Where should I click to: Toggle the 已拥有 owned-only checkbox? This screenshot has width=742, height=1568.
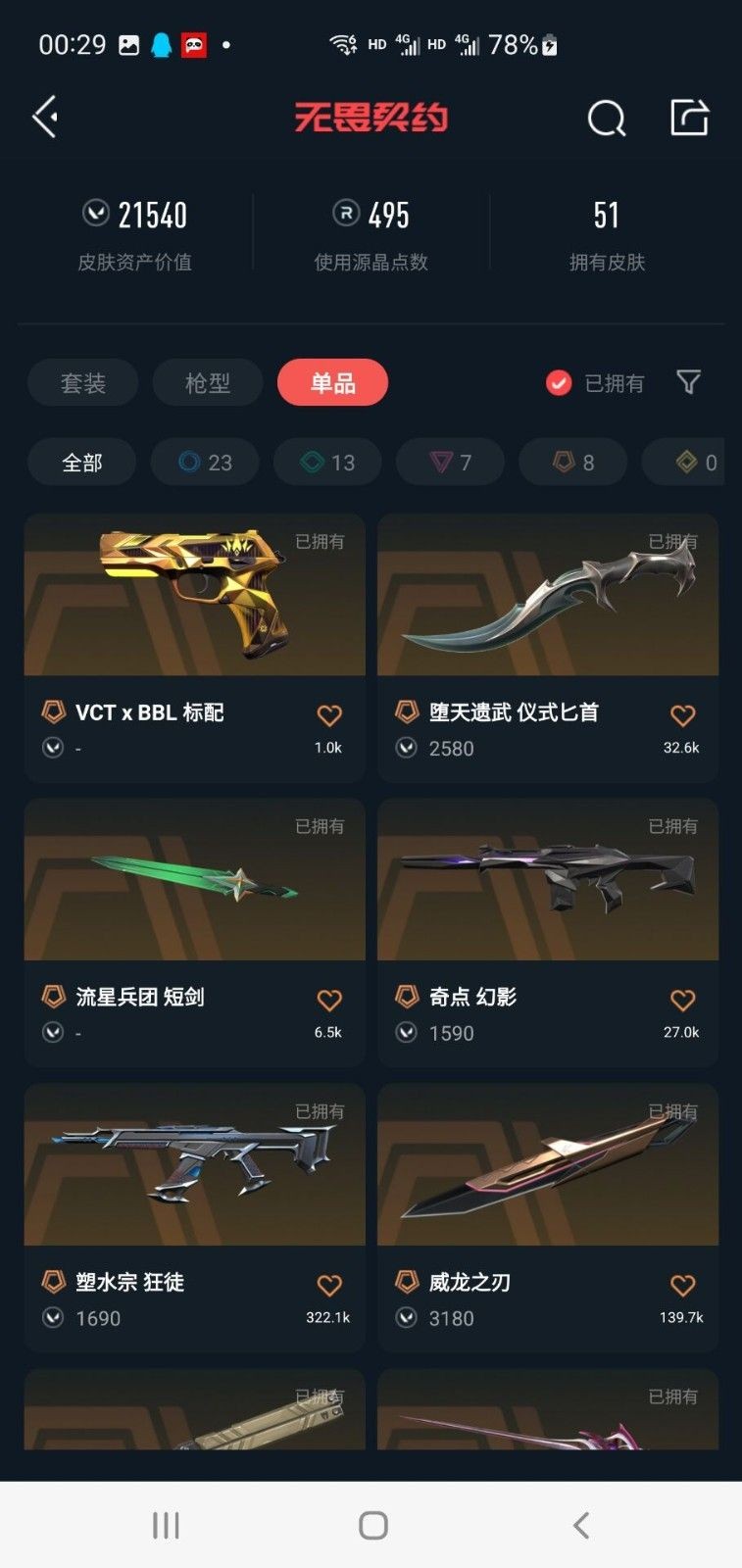tap(559, 383)
